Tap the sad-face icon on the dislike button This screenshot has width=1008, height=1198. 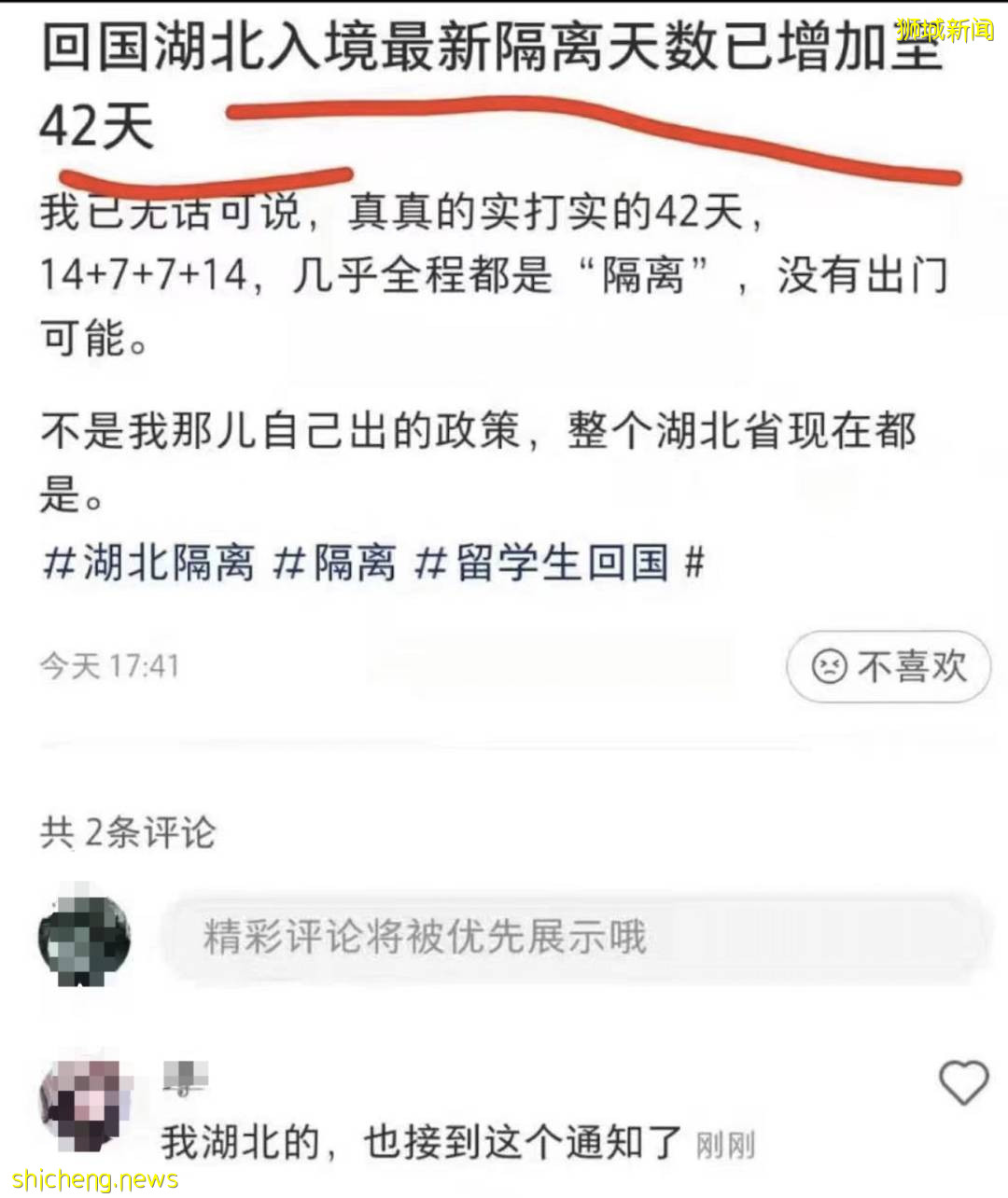pos(829,665)
